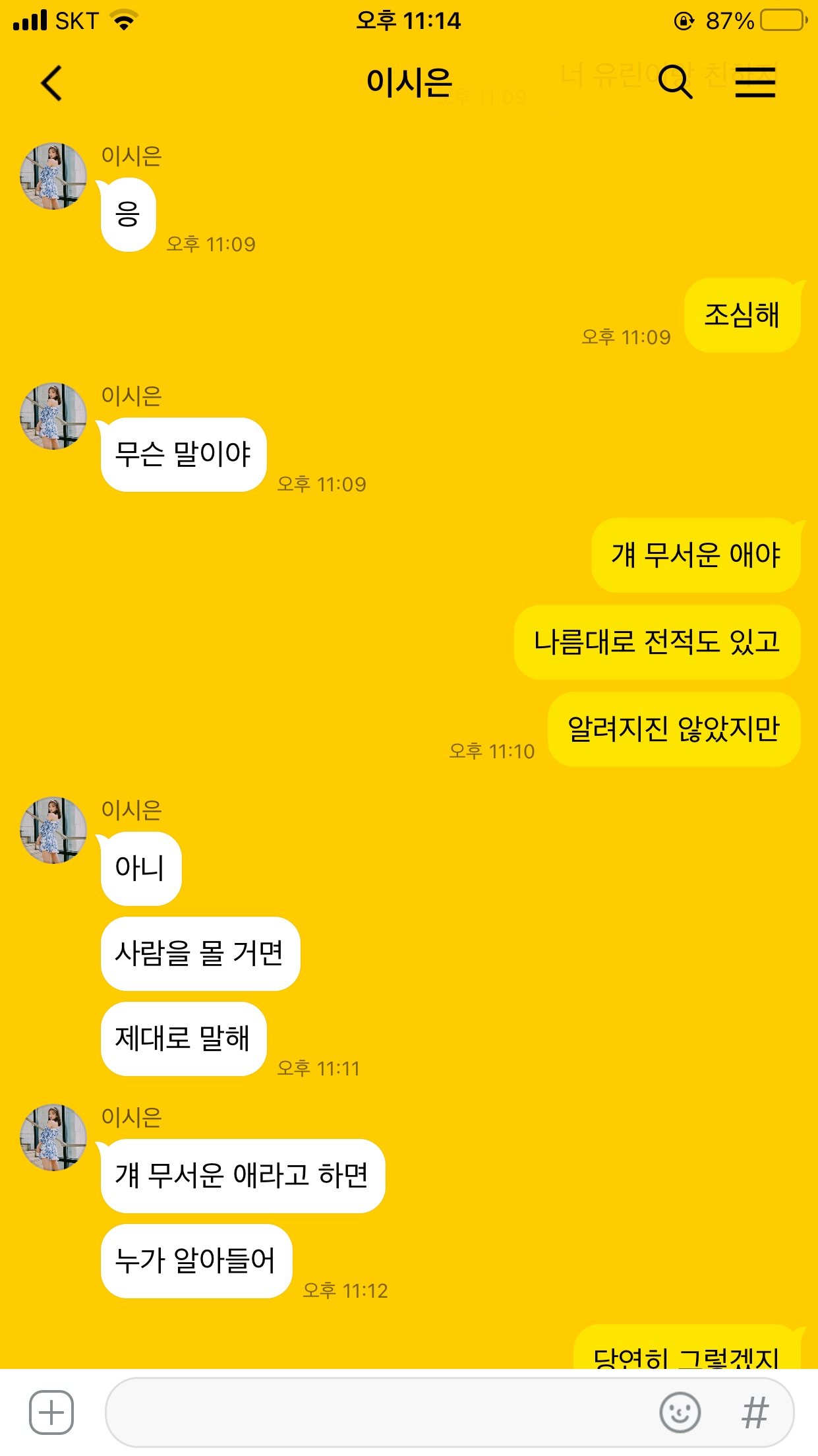Go back to the chat list

click(x=51, y=83)
